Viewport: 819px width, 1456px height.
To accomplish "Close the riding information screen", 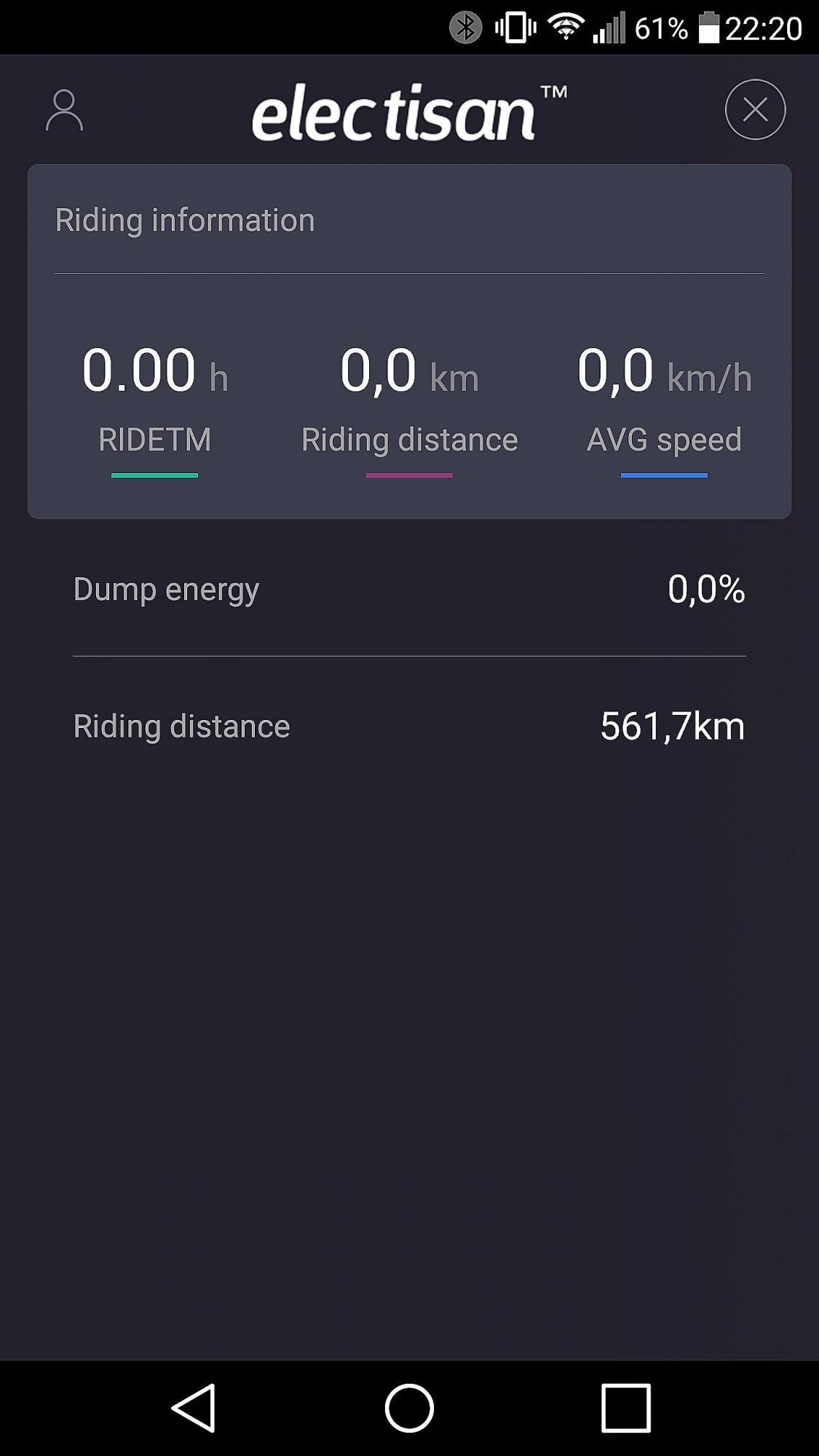I will 755,110.
